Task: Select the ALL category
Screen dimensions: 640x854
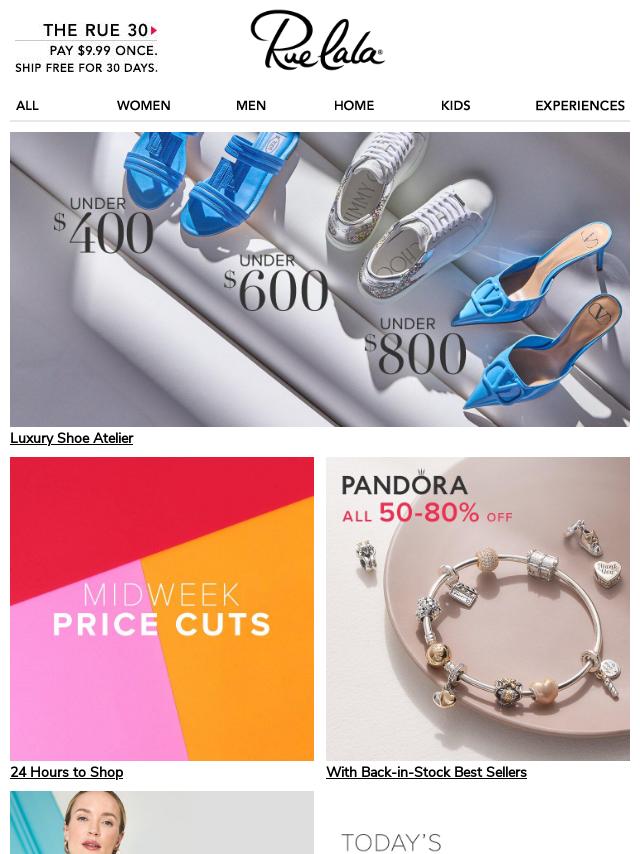Action: tap(27, 105)
